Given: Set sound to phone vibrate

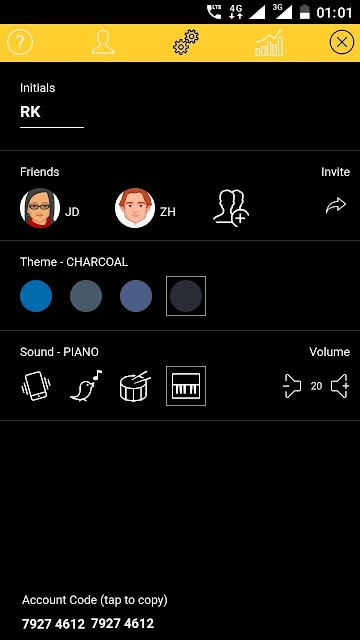Looking at the screenshot, I should (x=36, y=386).
